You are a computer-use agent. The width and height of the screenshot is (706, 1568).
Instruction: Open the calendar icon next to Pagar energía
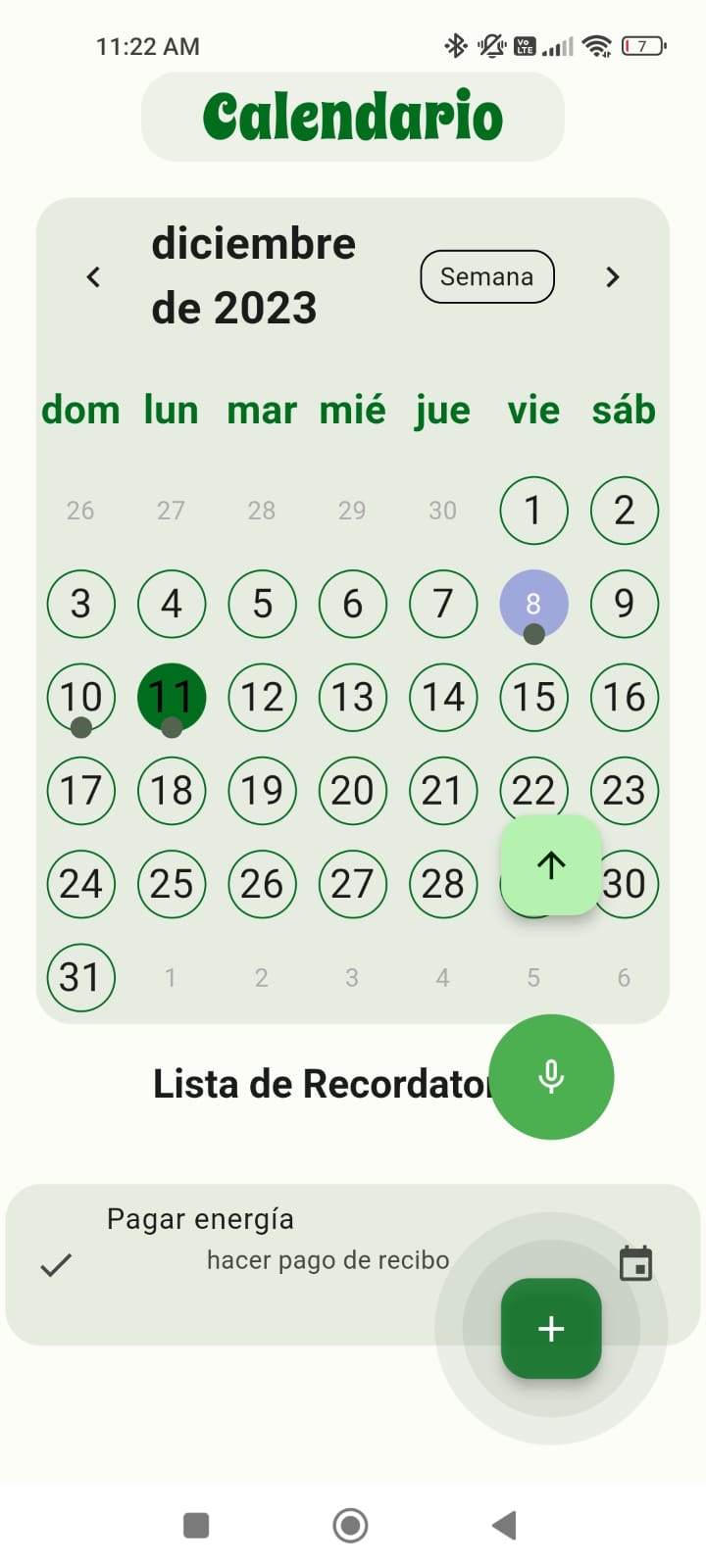(637, 1263)
